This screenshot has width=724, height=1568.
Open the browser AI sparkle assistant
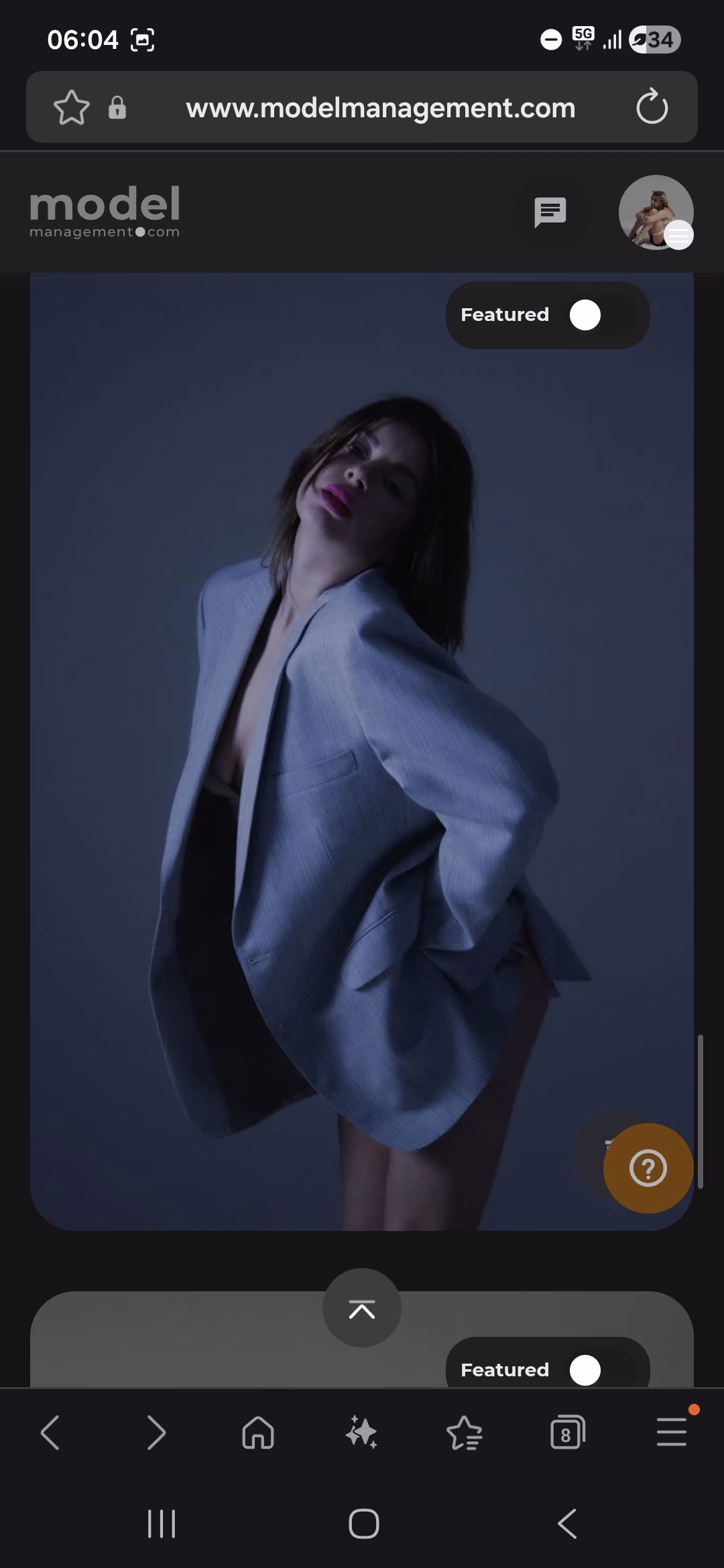pos(361,1433)
